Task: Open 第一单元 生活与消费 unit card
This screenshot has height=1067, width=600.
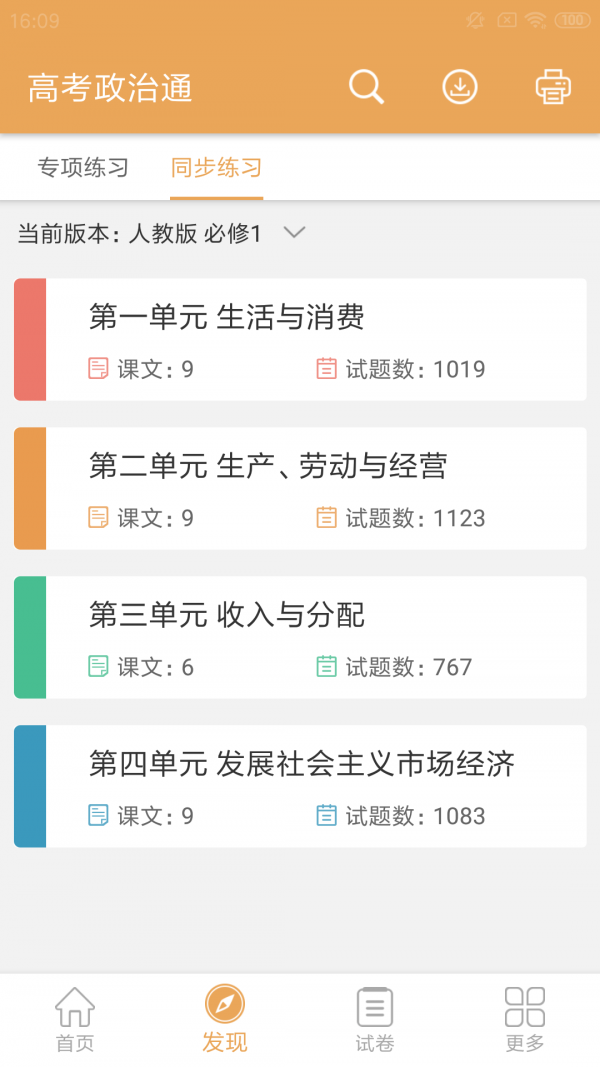Action: point(300,340)
